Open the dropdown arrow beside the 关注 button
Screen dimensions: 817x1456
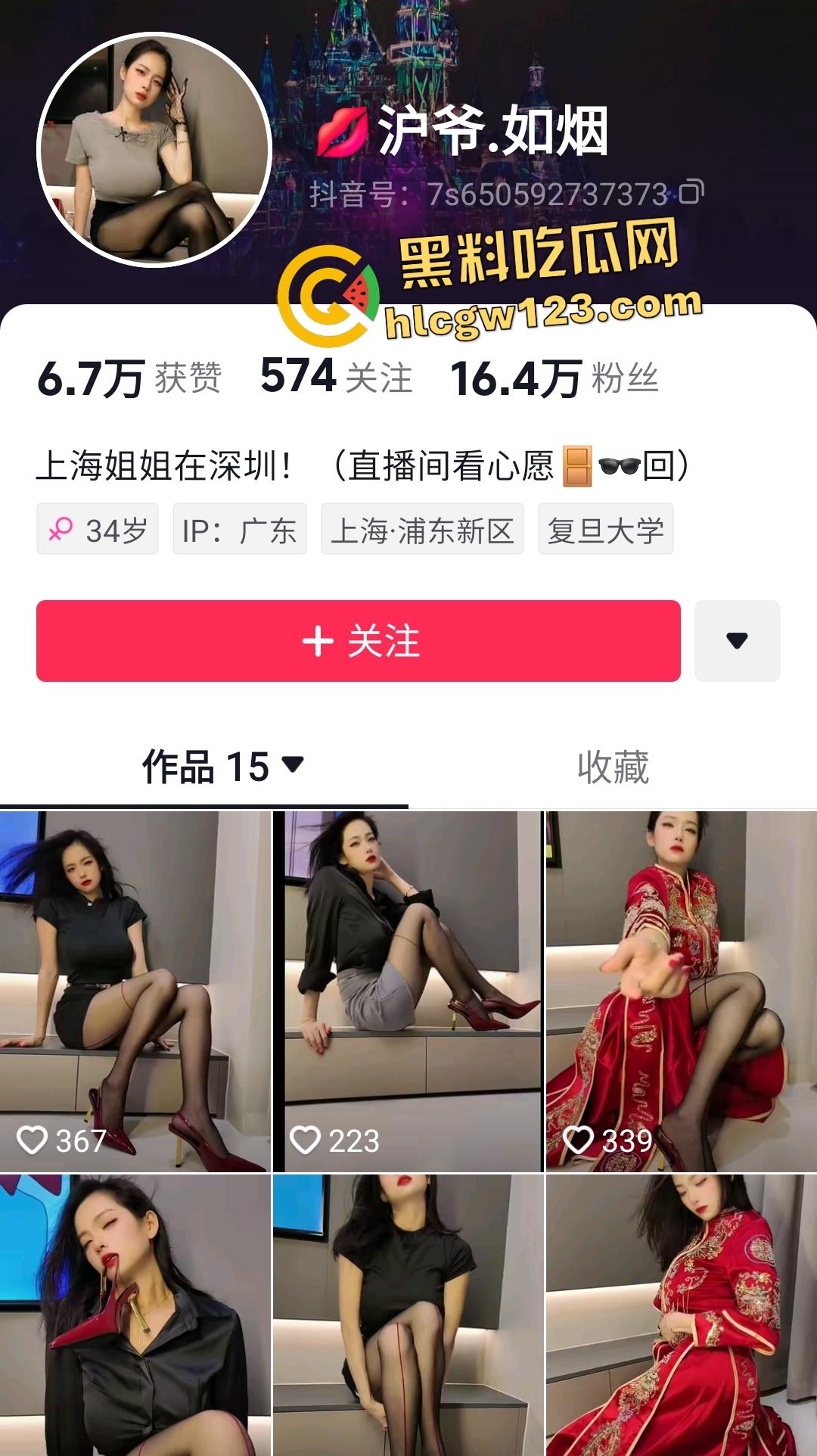click(735, 639)
